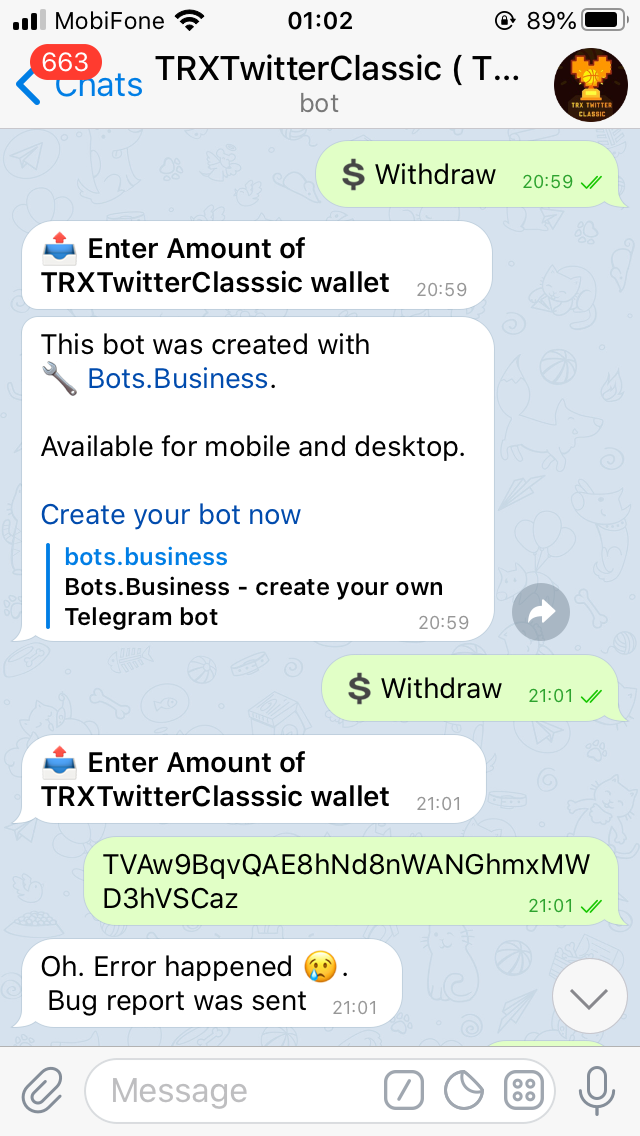Image resolution: width=640 pixels, height=1136 pixels.
Task: Forward the Bots.Business message
Action: (540, 611)
